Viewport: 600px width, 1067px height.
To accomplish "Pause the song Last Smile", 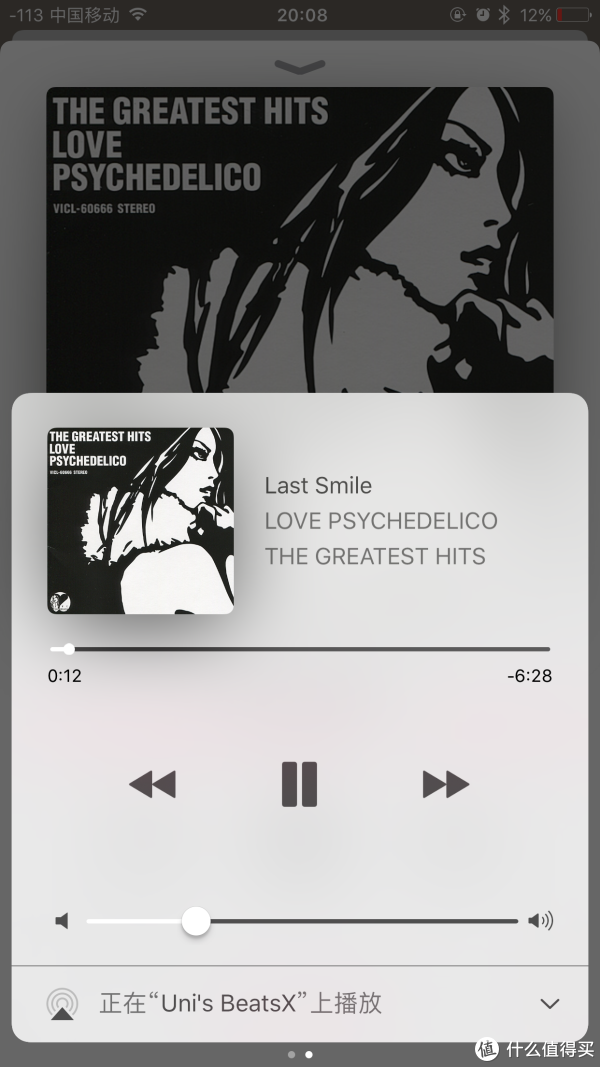I will (x=299, y=784).
